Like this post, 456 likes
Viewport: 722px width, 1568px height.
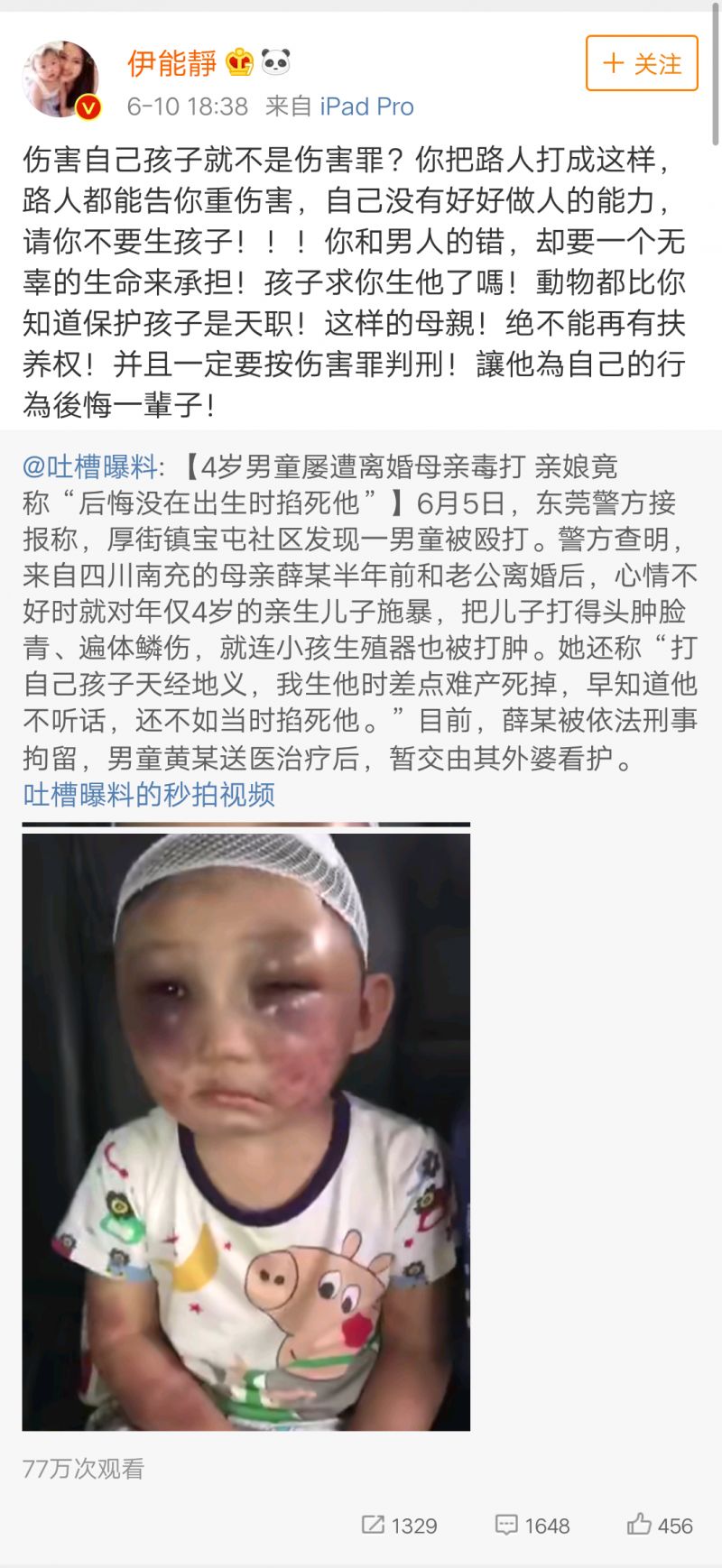click(x=661, y=1526)
